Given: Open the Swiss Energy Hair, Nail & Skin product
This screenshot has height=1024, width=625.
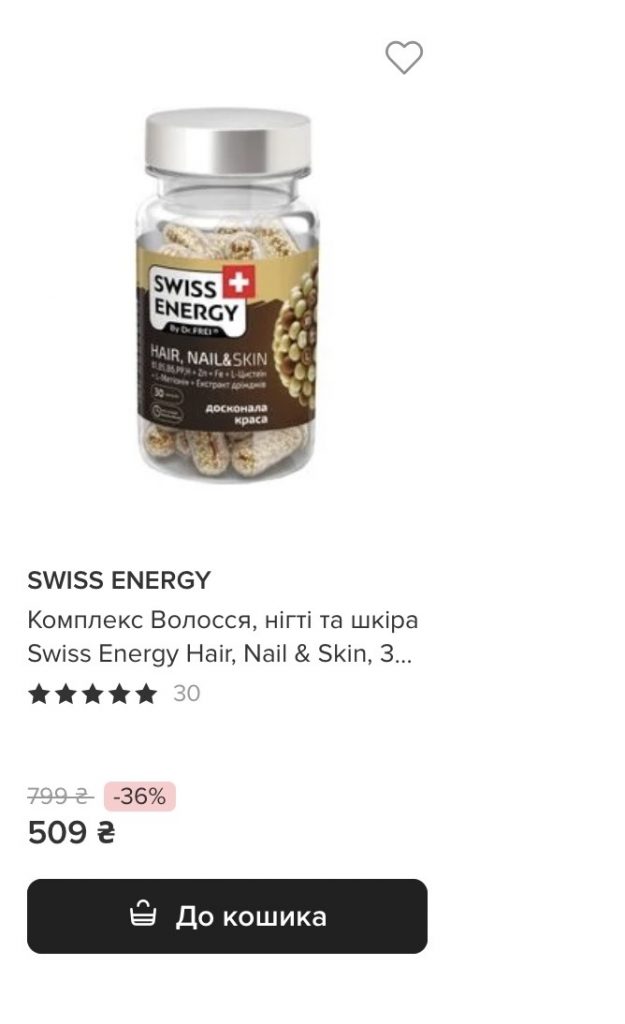Looking at the screenshot, I should click(223, 637).
